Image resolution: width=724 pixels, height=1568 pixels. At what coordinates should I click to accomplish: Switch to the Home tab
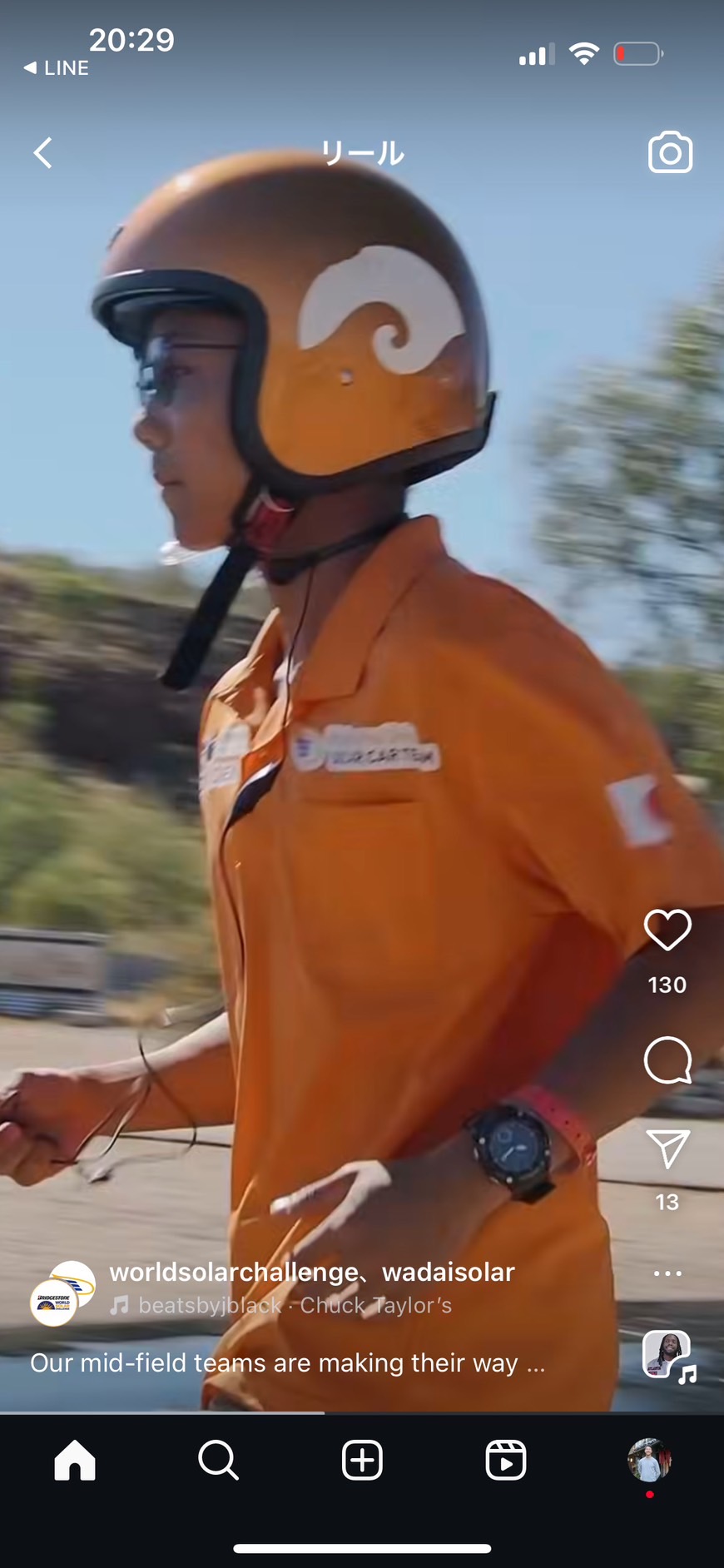(75, 1461)
